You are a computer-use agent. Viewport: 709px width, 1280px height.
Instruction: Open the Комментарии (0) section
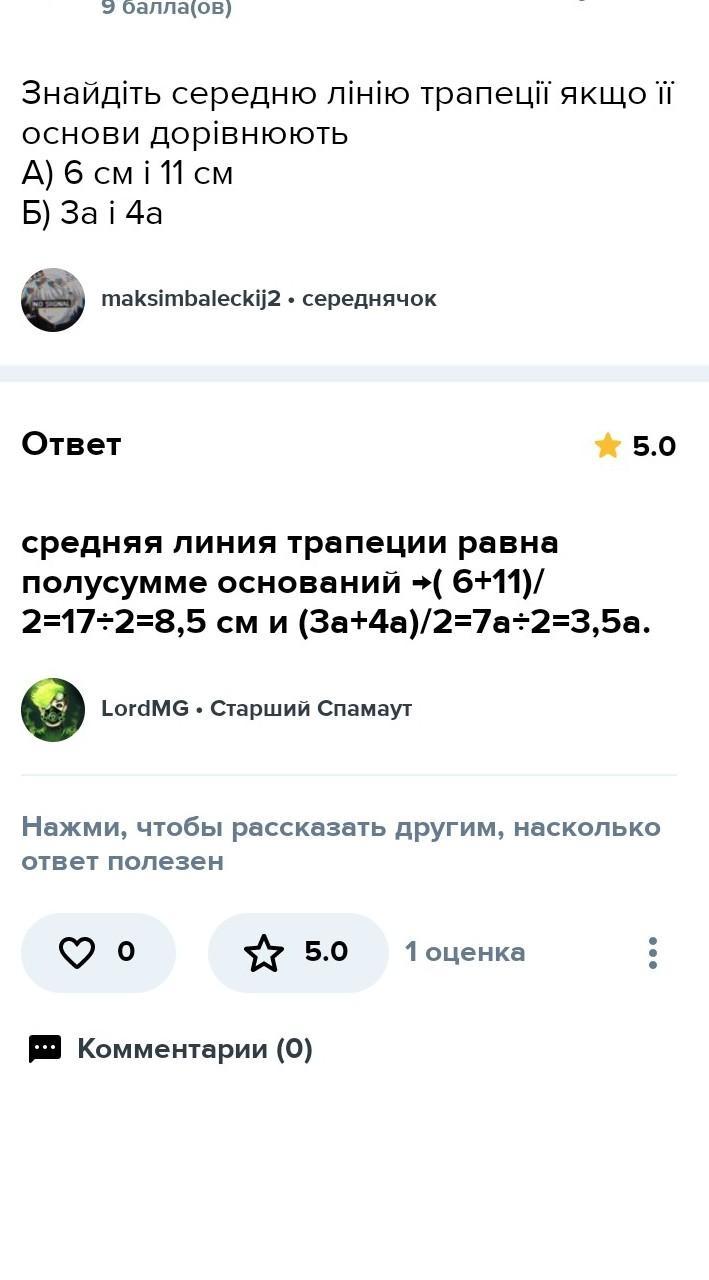click(171, 1049)
